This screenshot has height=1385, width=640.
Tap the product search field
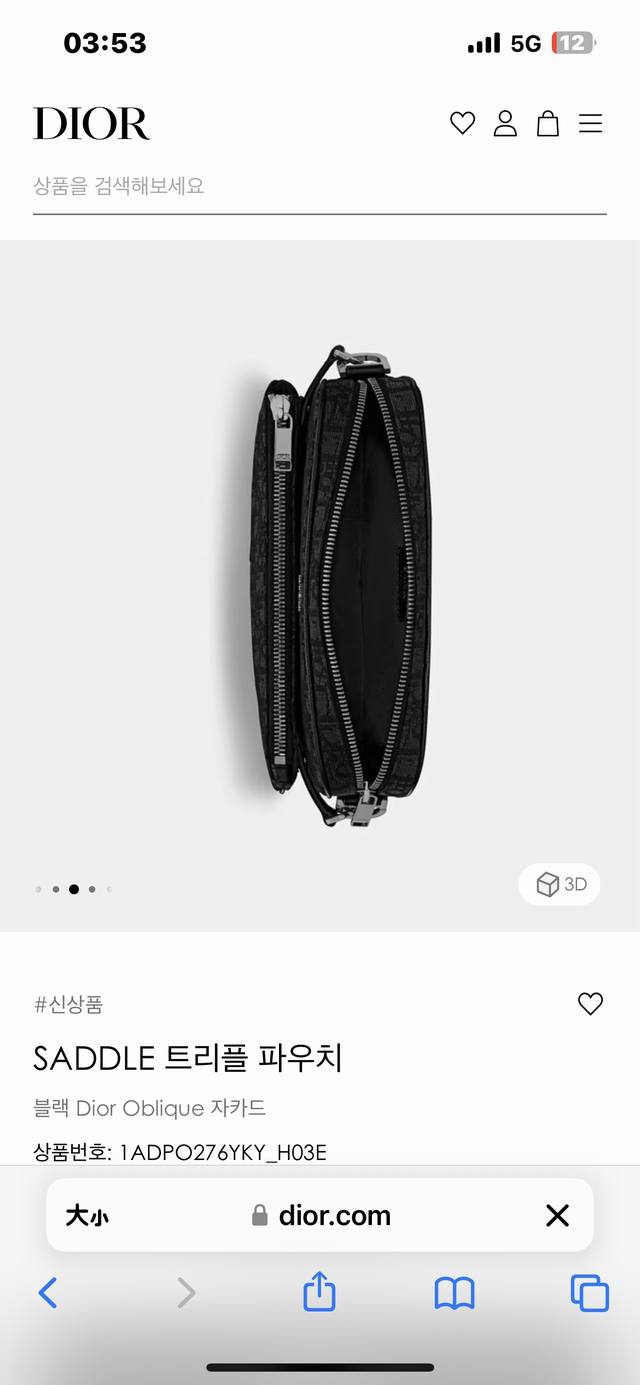(x=318, y=186)
